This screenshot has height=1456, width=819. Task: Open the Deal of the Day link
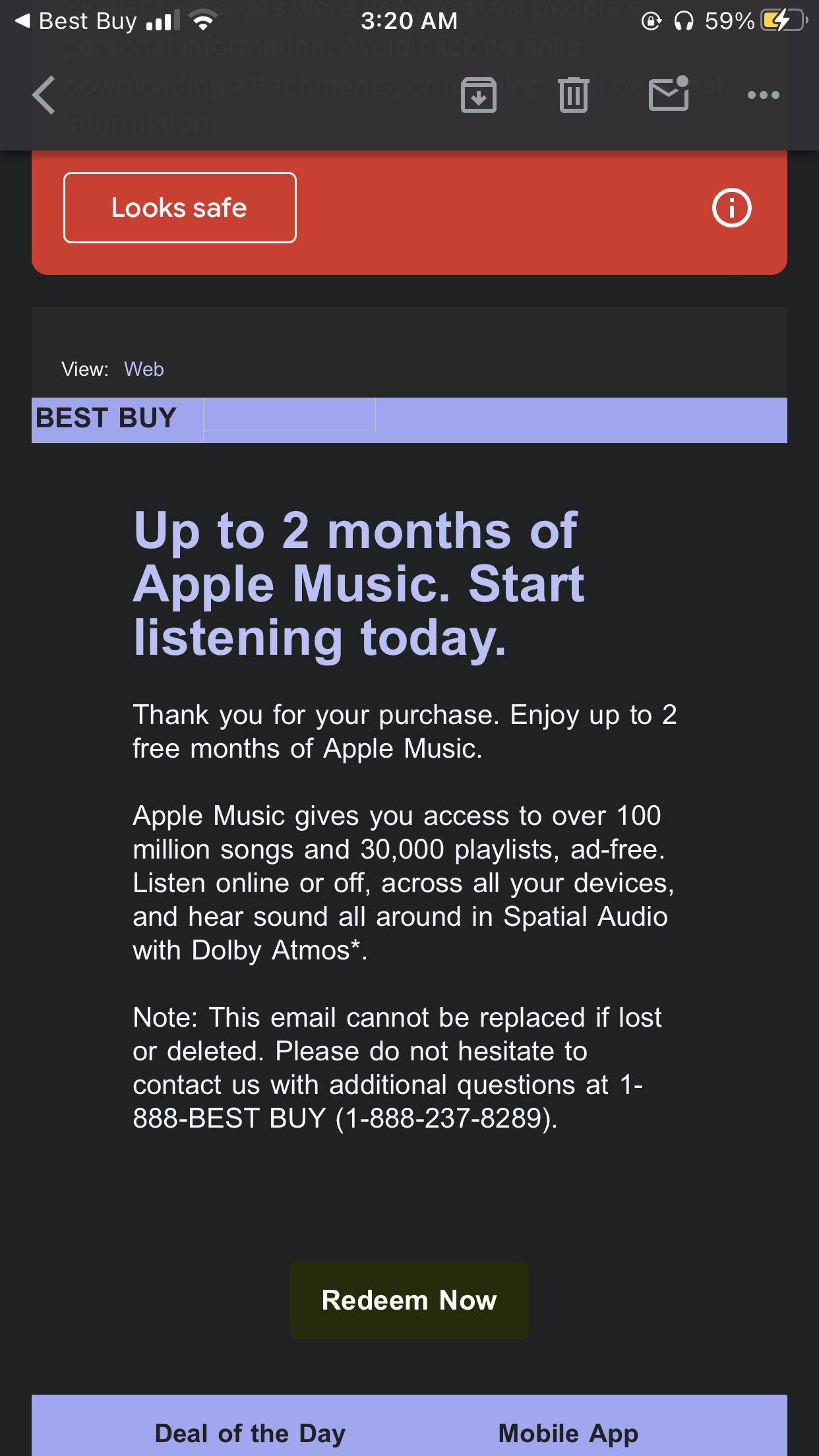tap(249, 1432)
